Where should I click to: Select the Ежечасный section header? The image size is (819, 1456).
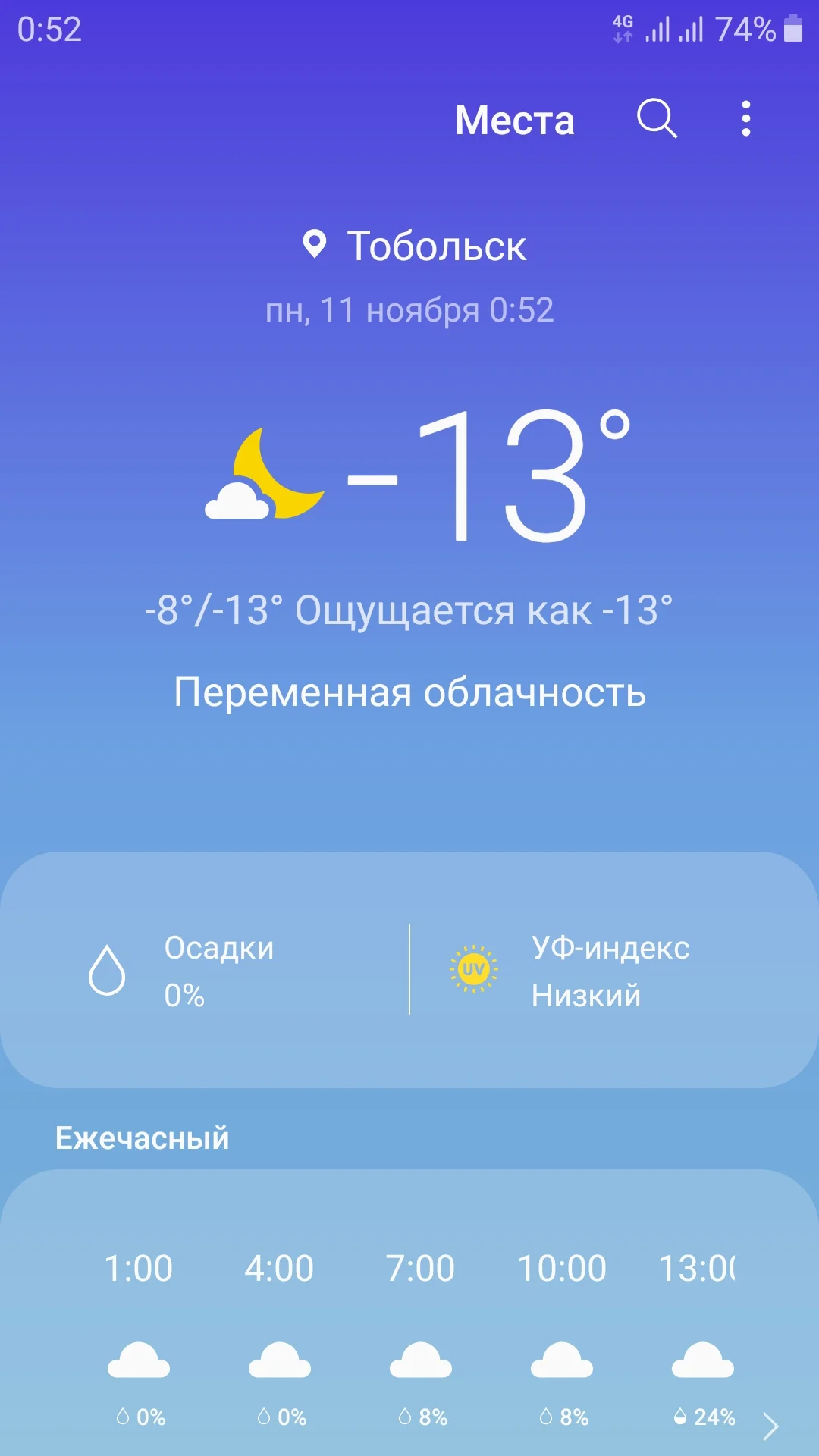click(143, 1137)
